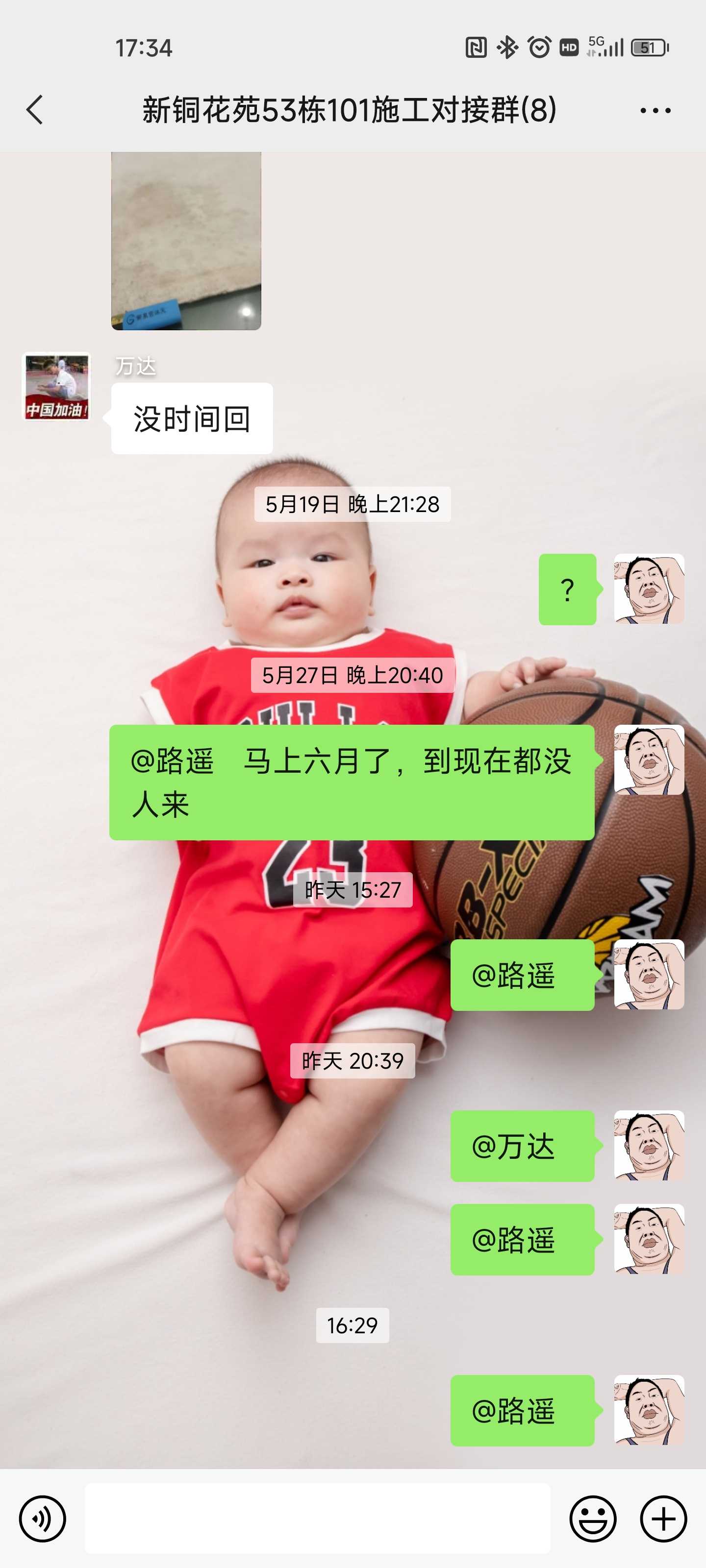The width and height of the screenshot is (706, 1568).
Task: Go back from the group chat
Action: coord(35,110)
